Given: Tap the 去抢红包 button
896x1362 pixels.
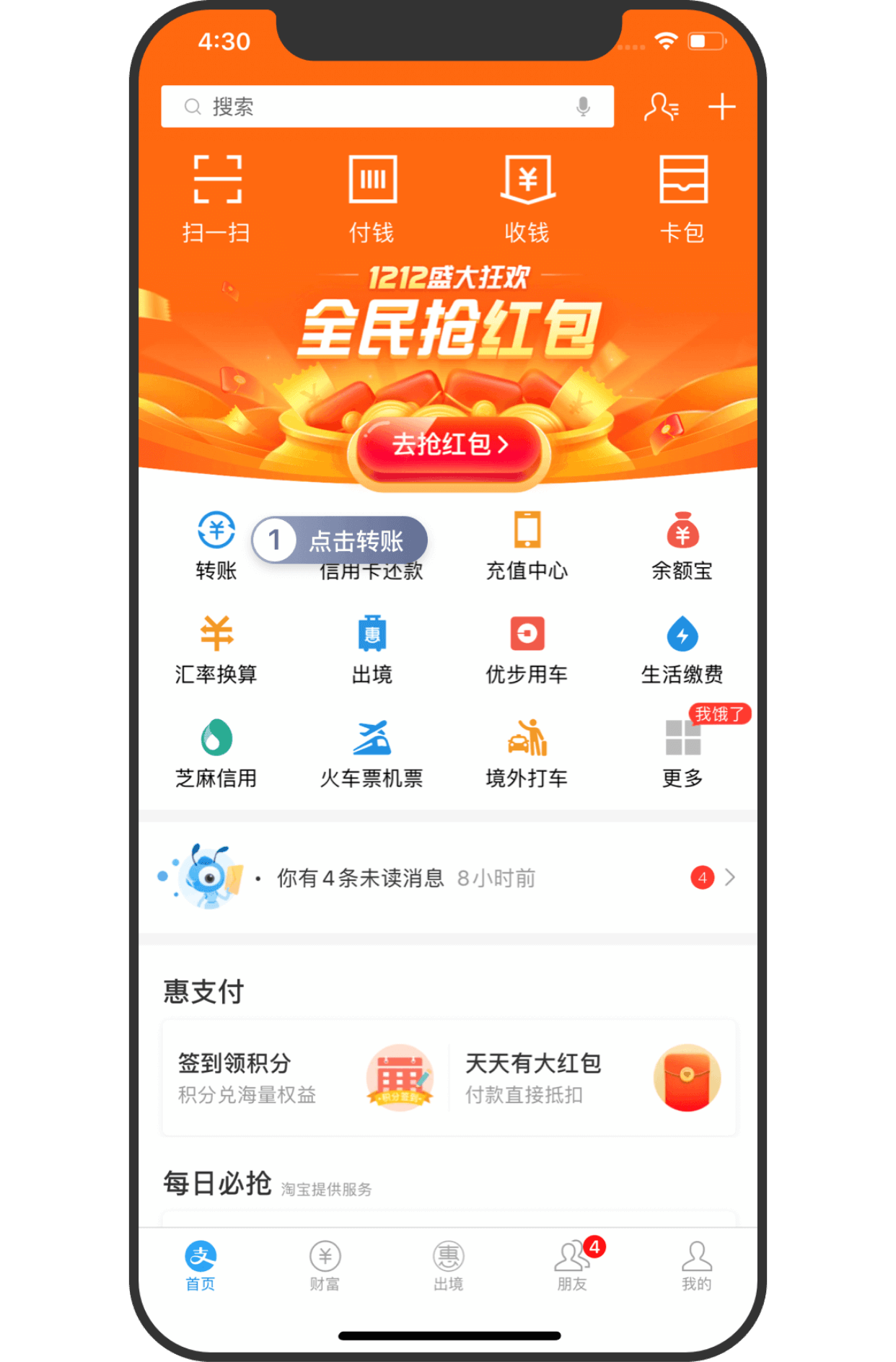Looking at the screenshot, I should pos(449,444).
